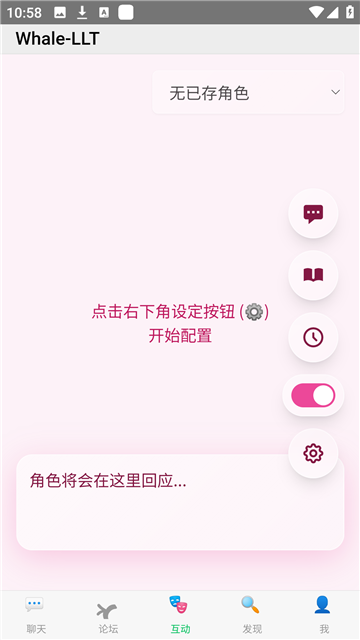Open the gear settings button
Viewport: 360px width, 640px height.
point(313,453)
